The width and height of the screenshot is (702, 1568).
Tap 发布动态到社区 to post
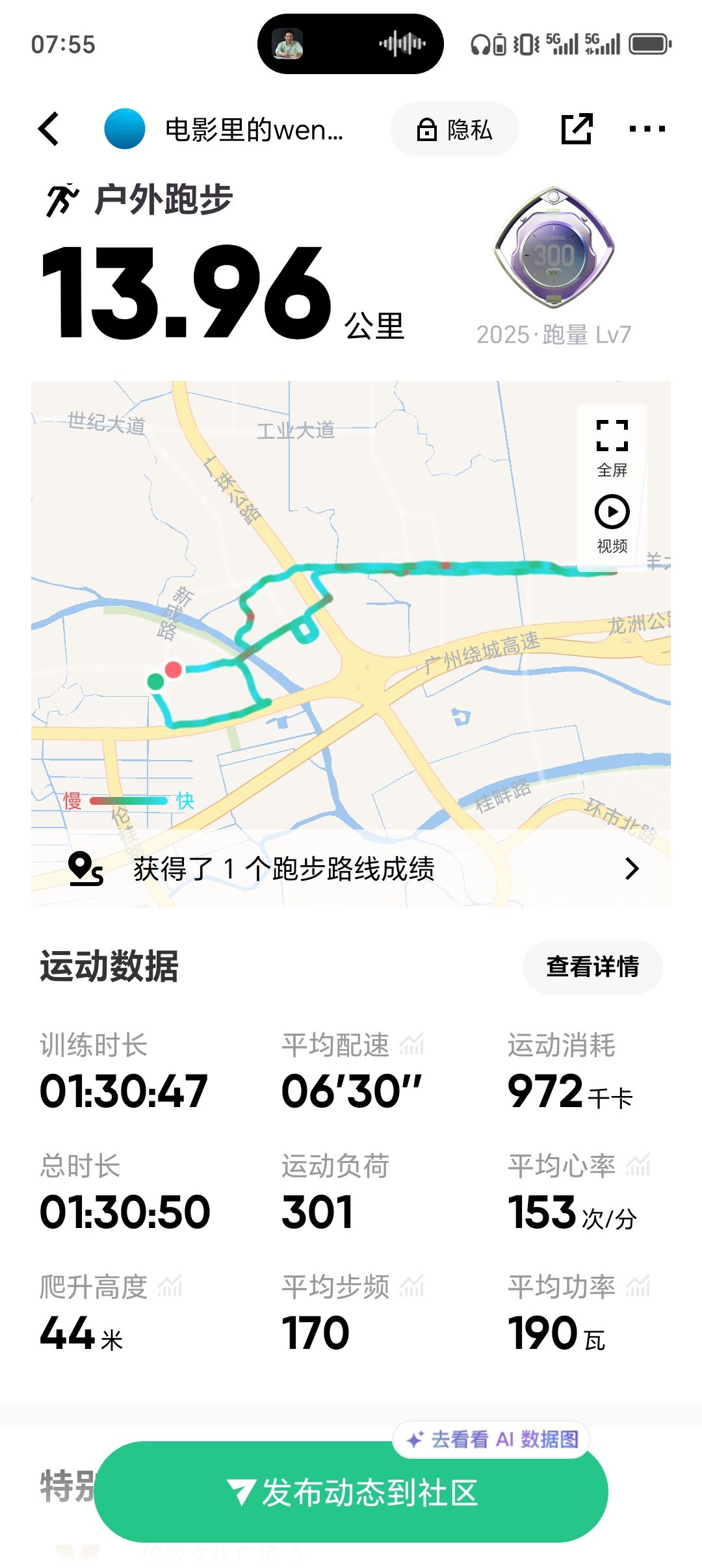[x=351, y=1492]
